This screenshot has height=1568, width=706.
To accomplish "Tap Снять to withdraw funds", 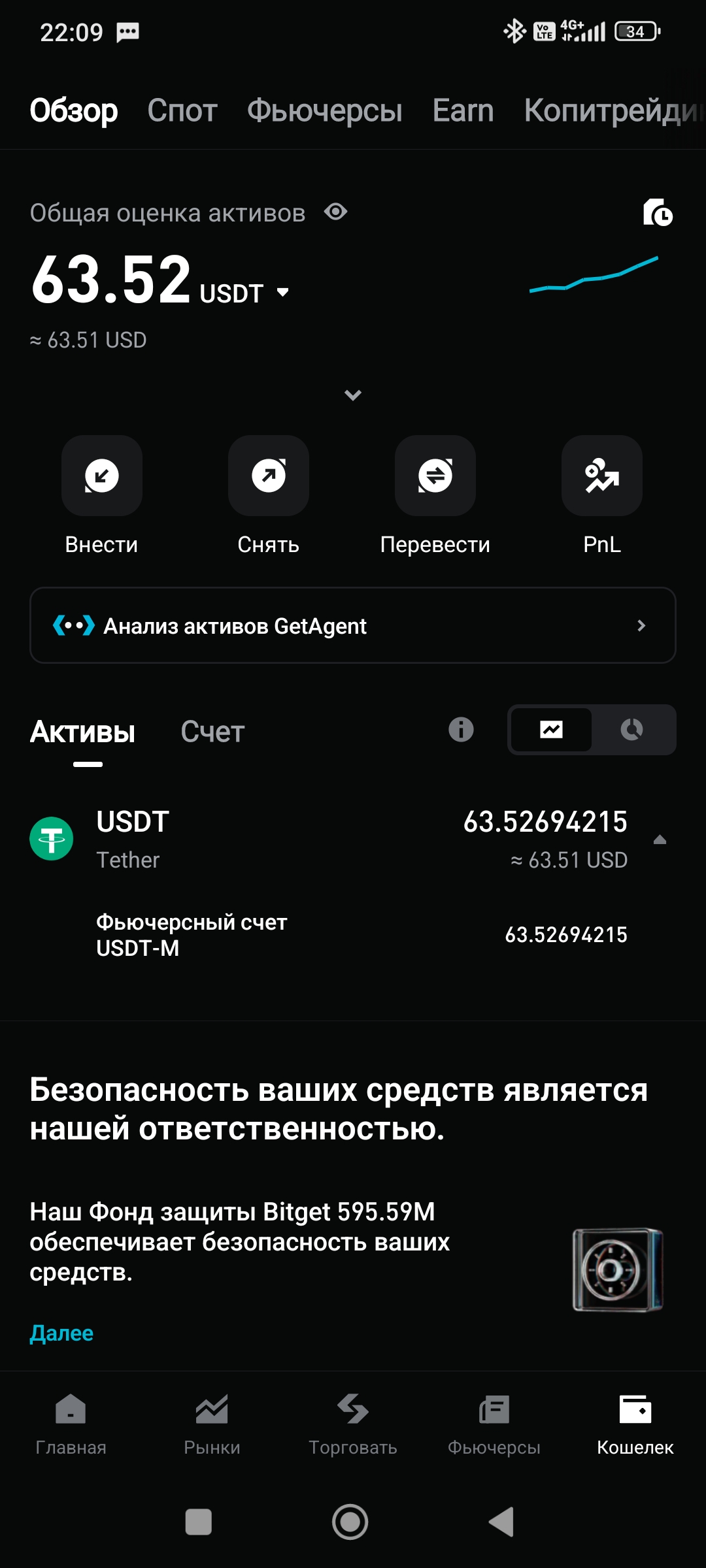I will (x=268, y=476).
